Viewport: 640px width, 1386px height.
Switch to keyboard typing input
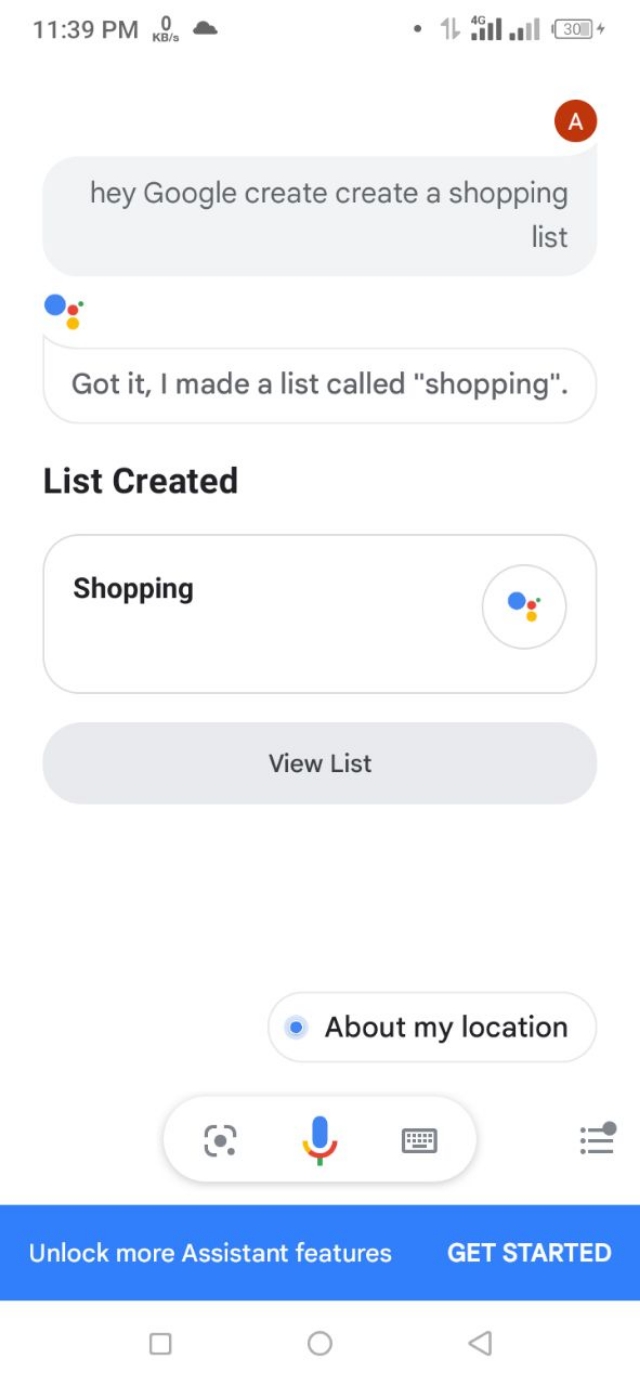(x=419, y=1140)
